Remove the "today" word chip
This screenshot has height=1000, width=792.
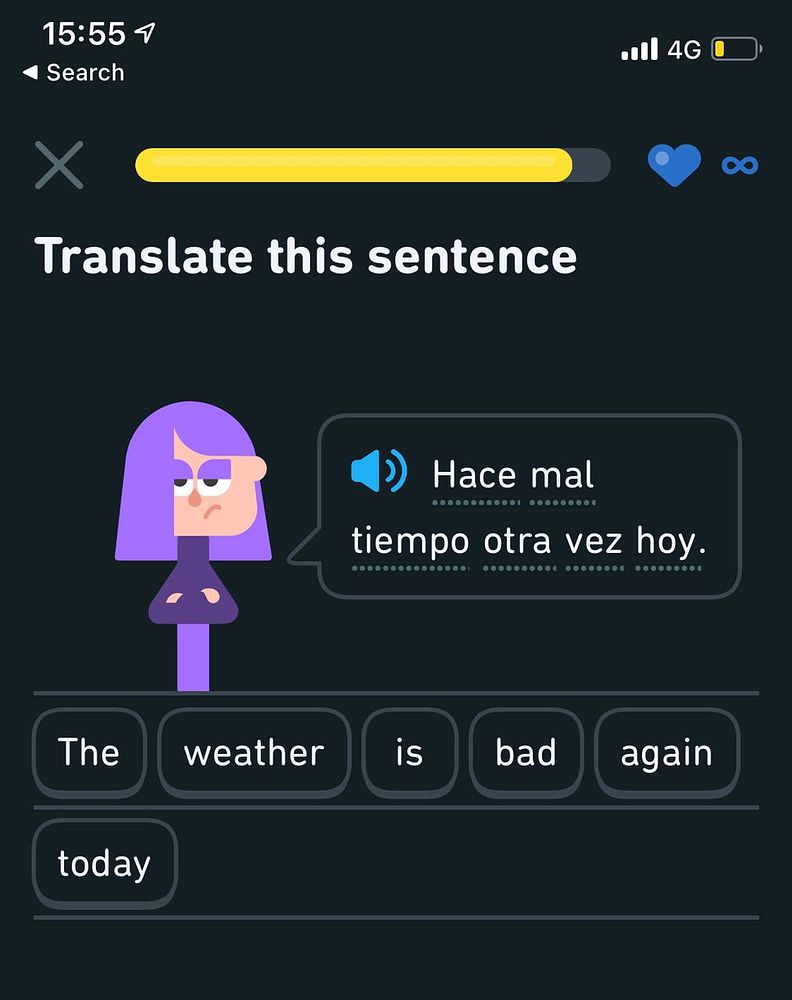pyautogui.click(x=104, y=863)
